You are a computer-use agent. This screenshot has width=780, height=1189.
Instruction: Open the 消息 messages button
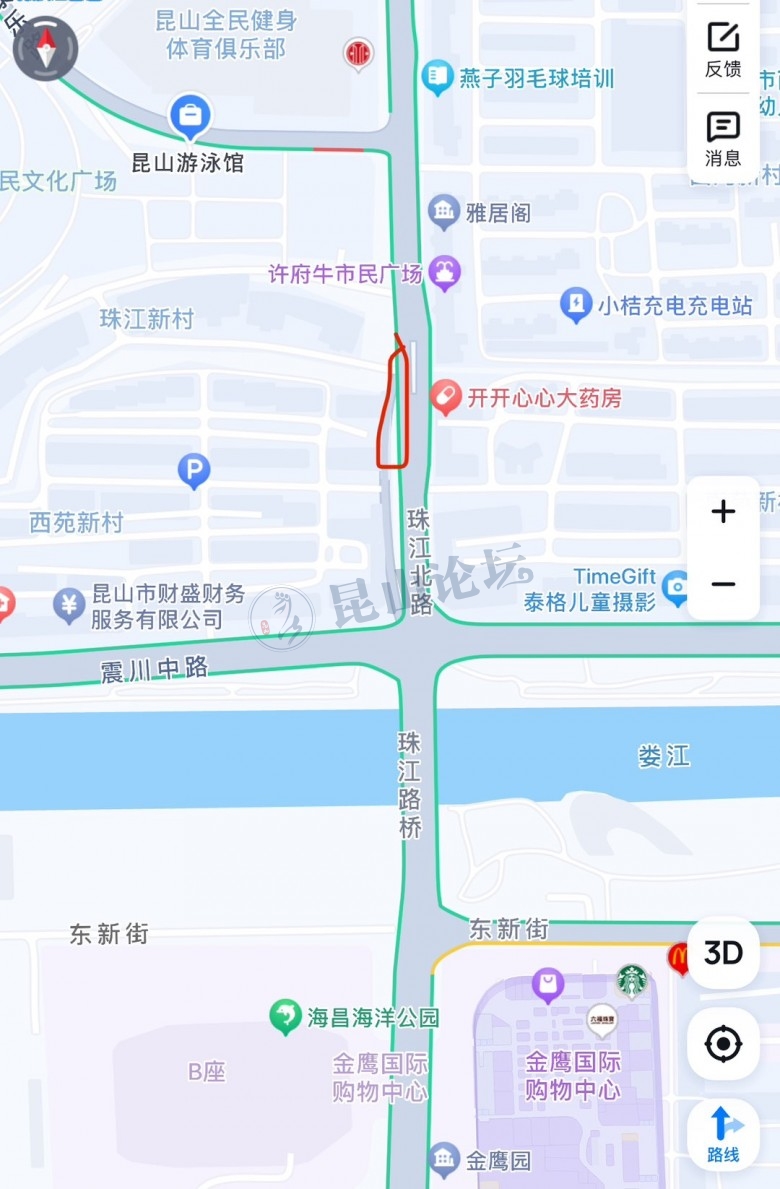[723, 138]
